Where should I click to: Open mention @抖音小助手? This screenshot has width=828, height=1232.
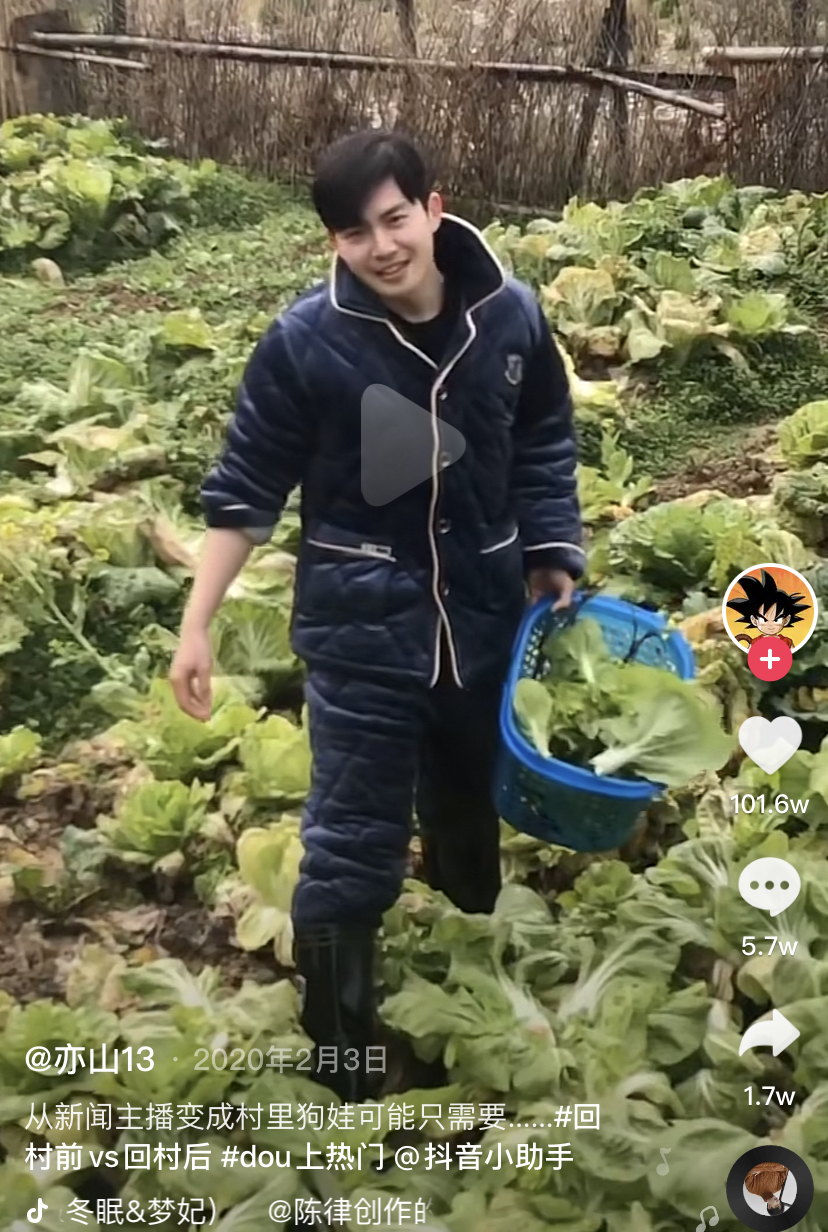pos(484,1157)
